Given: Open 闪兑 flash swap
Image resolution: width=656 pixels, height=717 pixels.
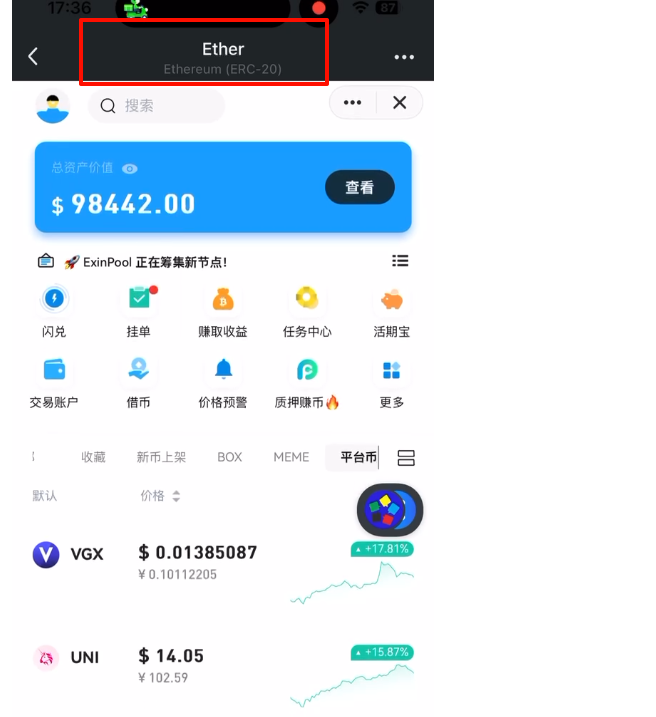Looking at the screenshot, I should pyautogui.click(x=54, y=310).
